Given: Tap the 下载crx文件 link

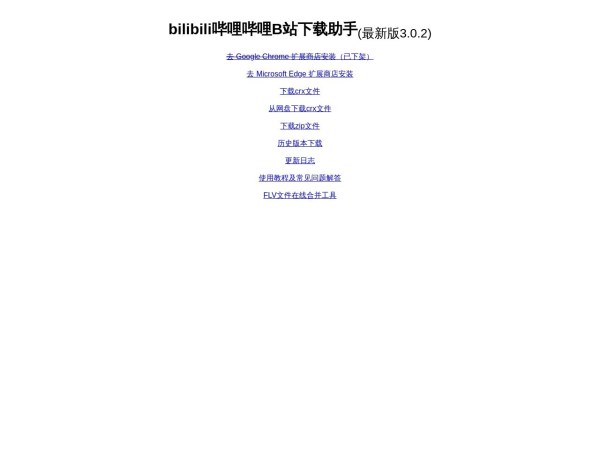Looking at the screenshot, I should 299,91.
